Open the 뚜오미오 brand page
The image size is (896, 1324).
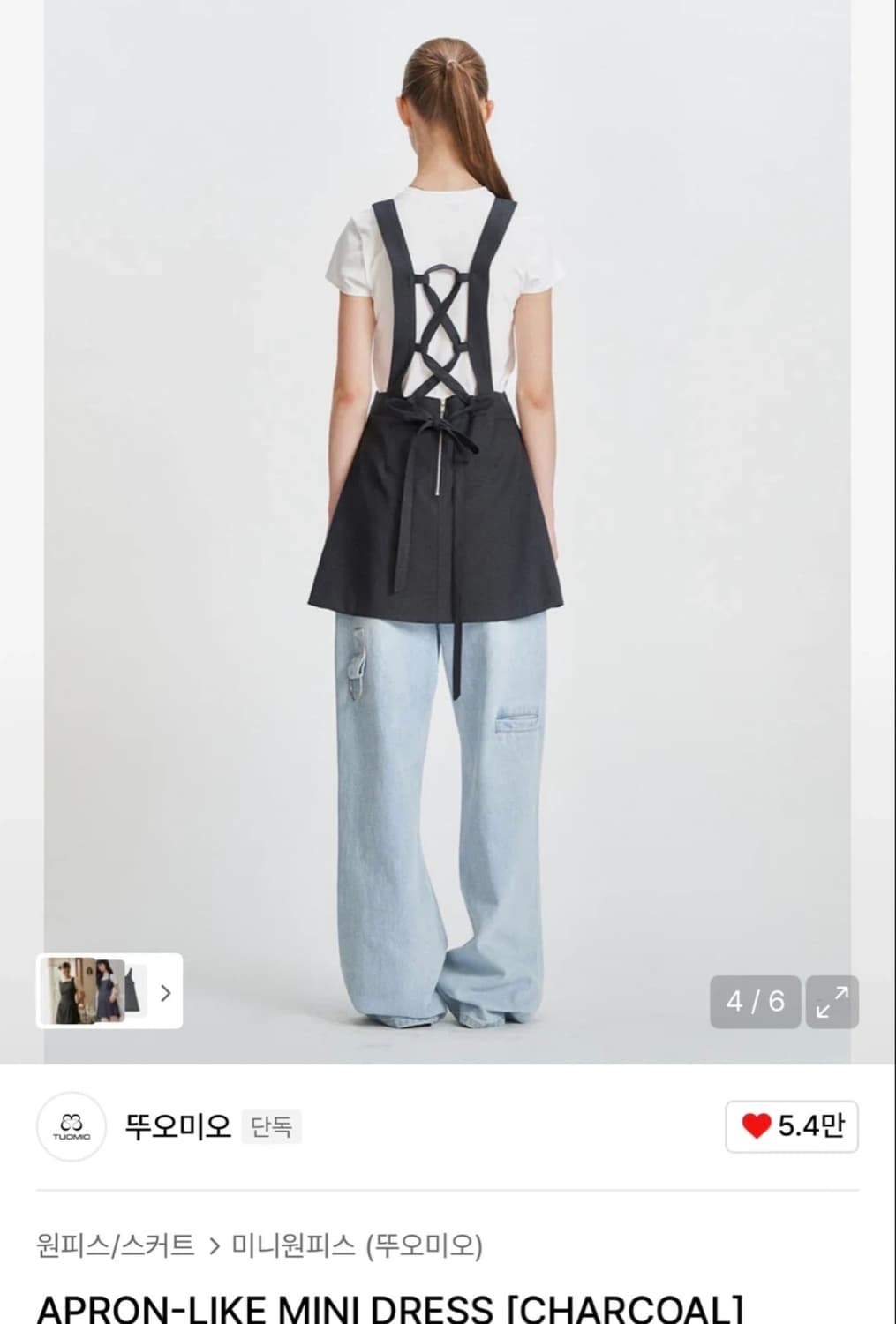click(177, 1126)
